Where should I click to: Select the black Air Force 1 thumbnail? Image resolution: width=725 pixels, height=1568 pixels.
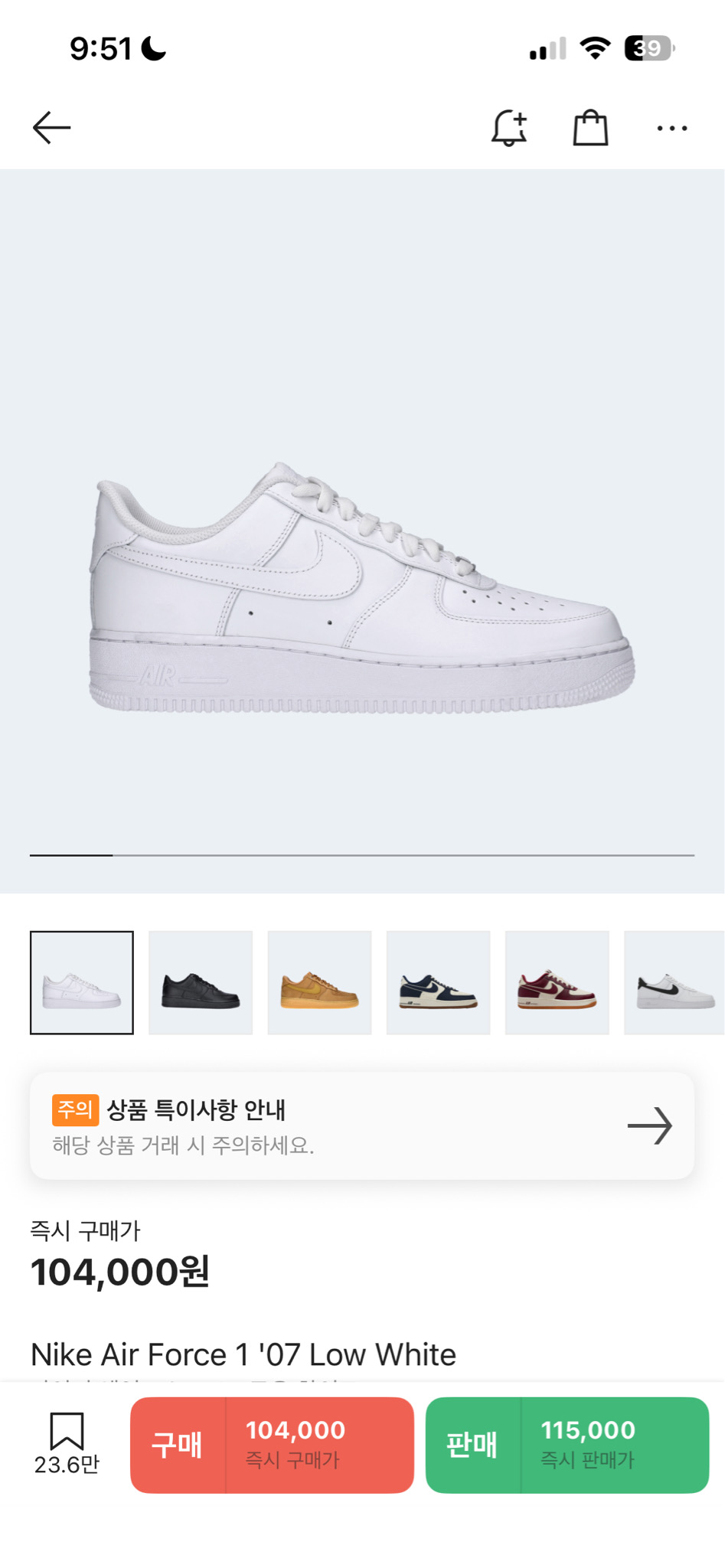200,982
